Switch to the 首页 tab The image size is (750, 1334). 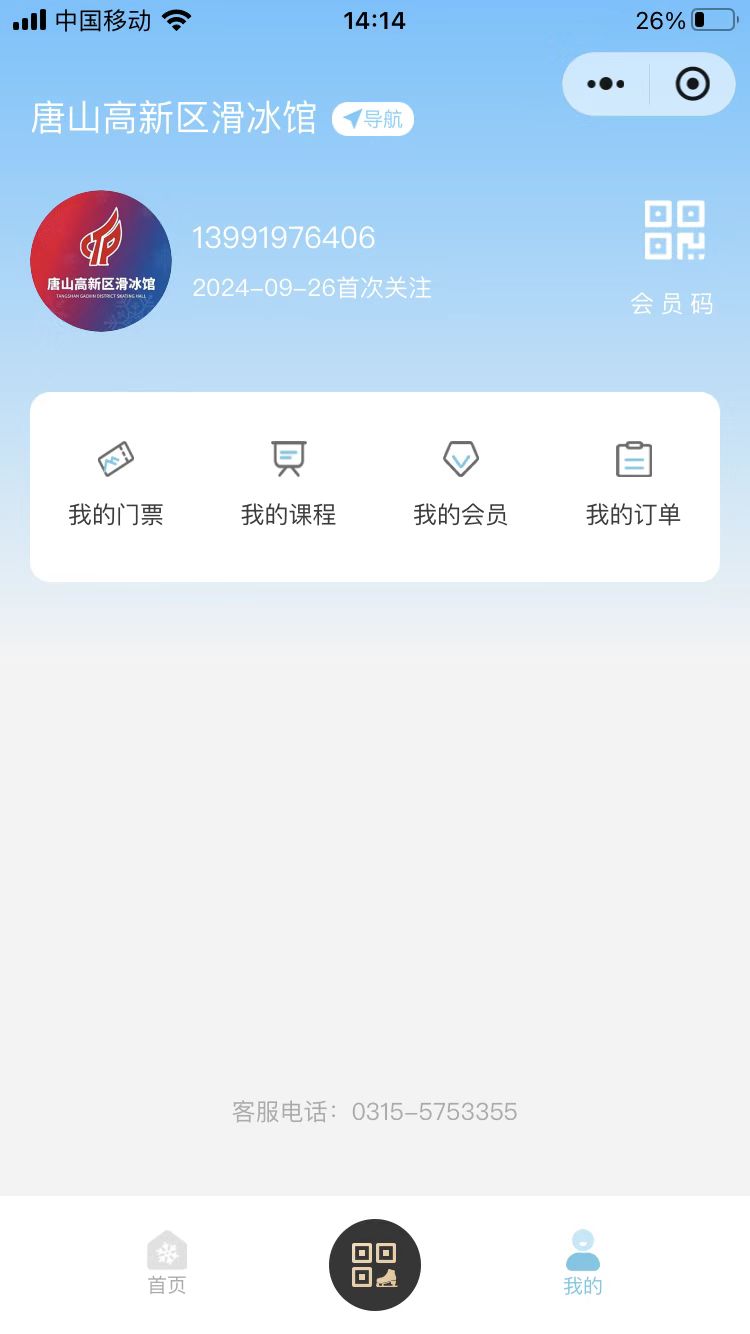tap(167, 1264)
